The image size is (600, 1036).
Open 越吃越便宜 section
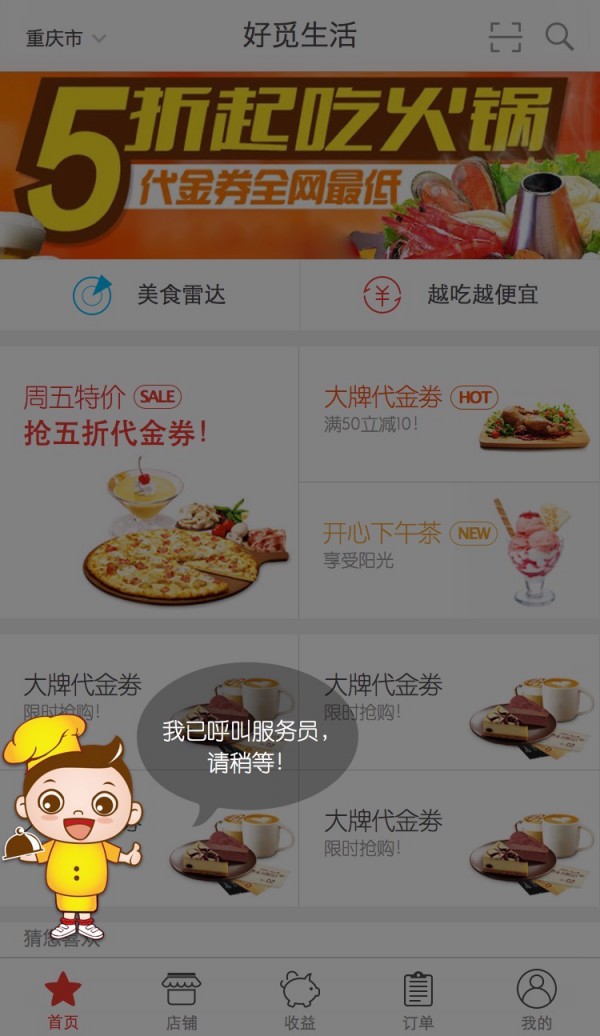click(x=450, y=295)
